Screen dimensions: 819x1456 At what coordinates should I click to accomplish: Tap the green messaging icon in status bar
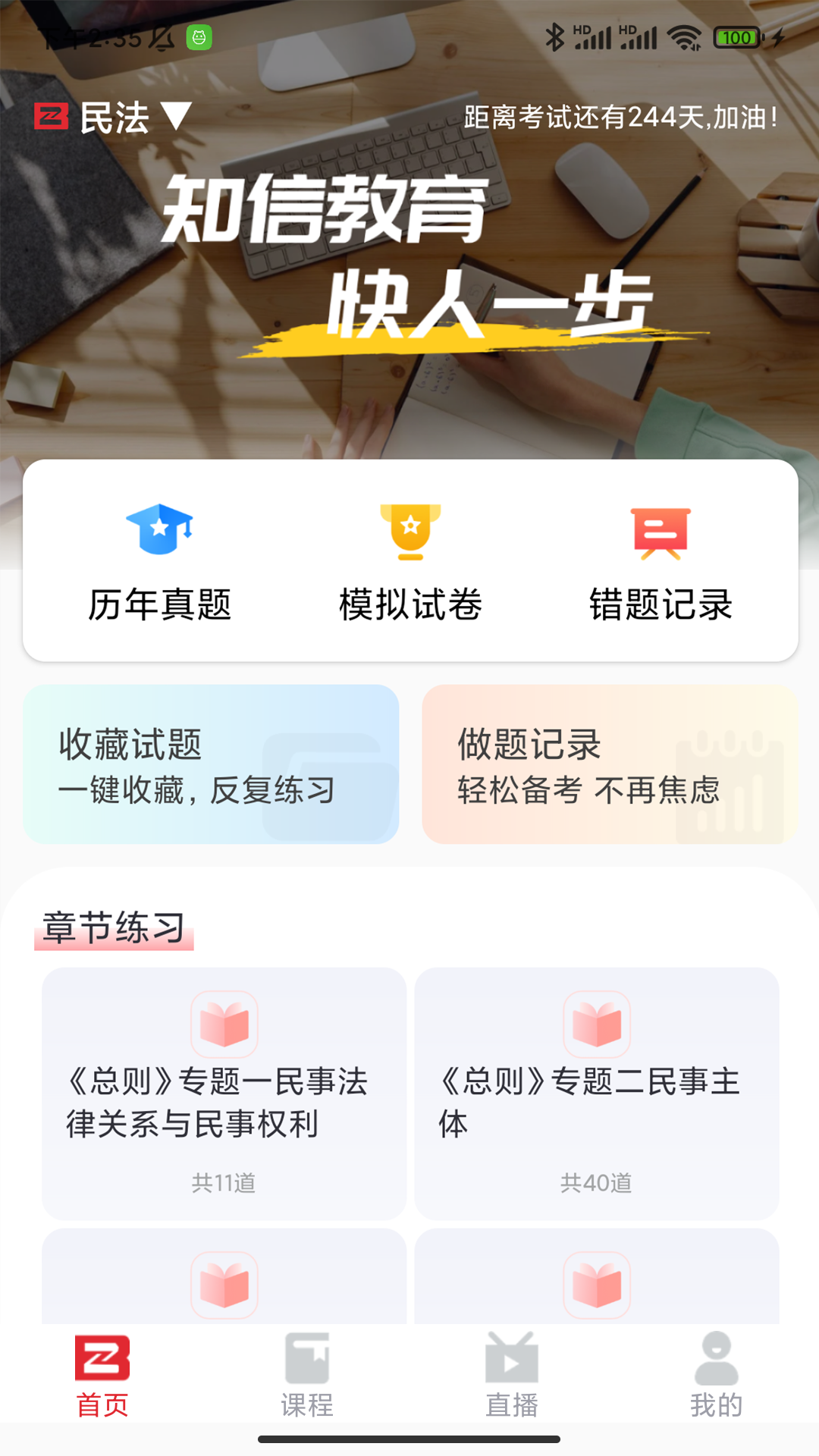[x=199, y=36]
